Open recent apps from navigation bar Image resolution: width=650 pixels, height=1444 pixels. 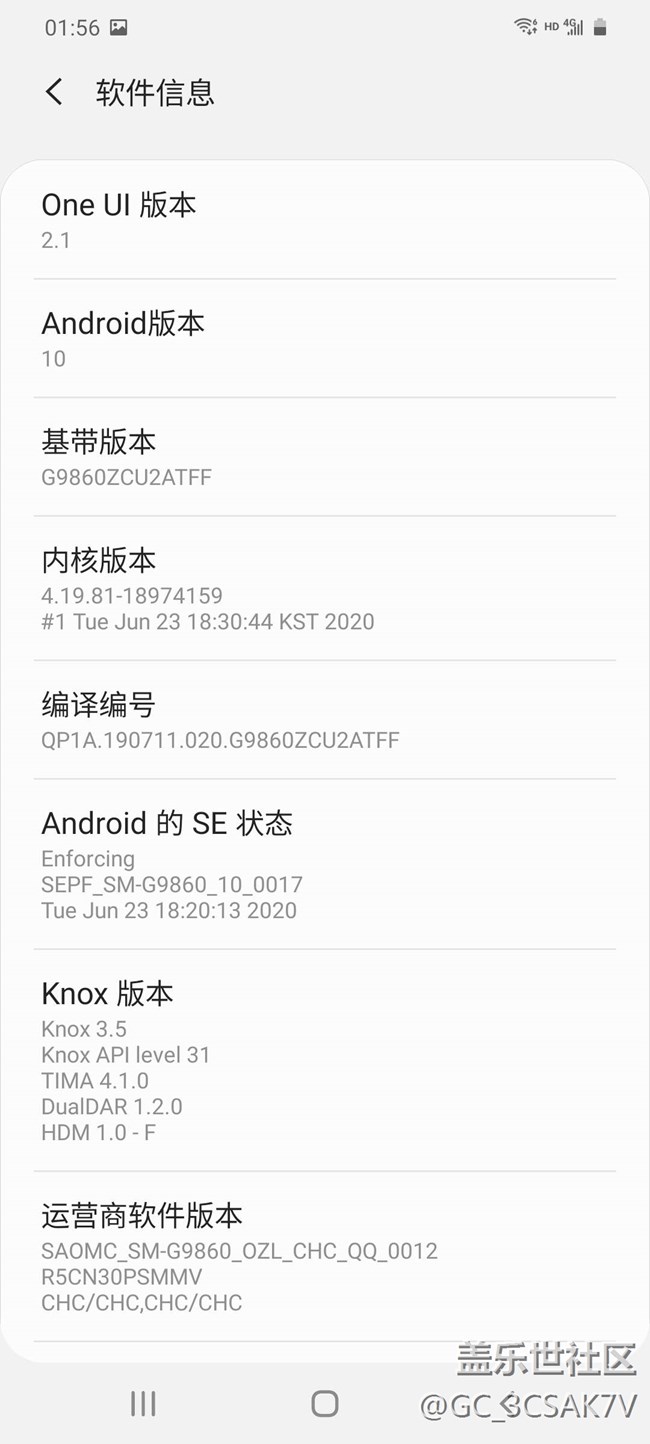pyautogui.click(x=143, y=1403)
